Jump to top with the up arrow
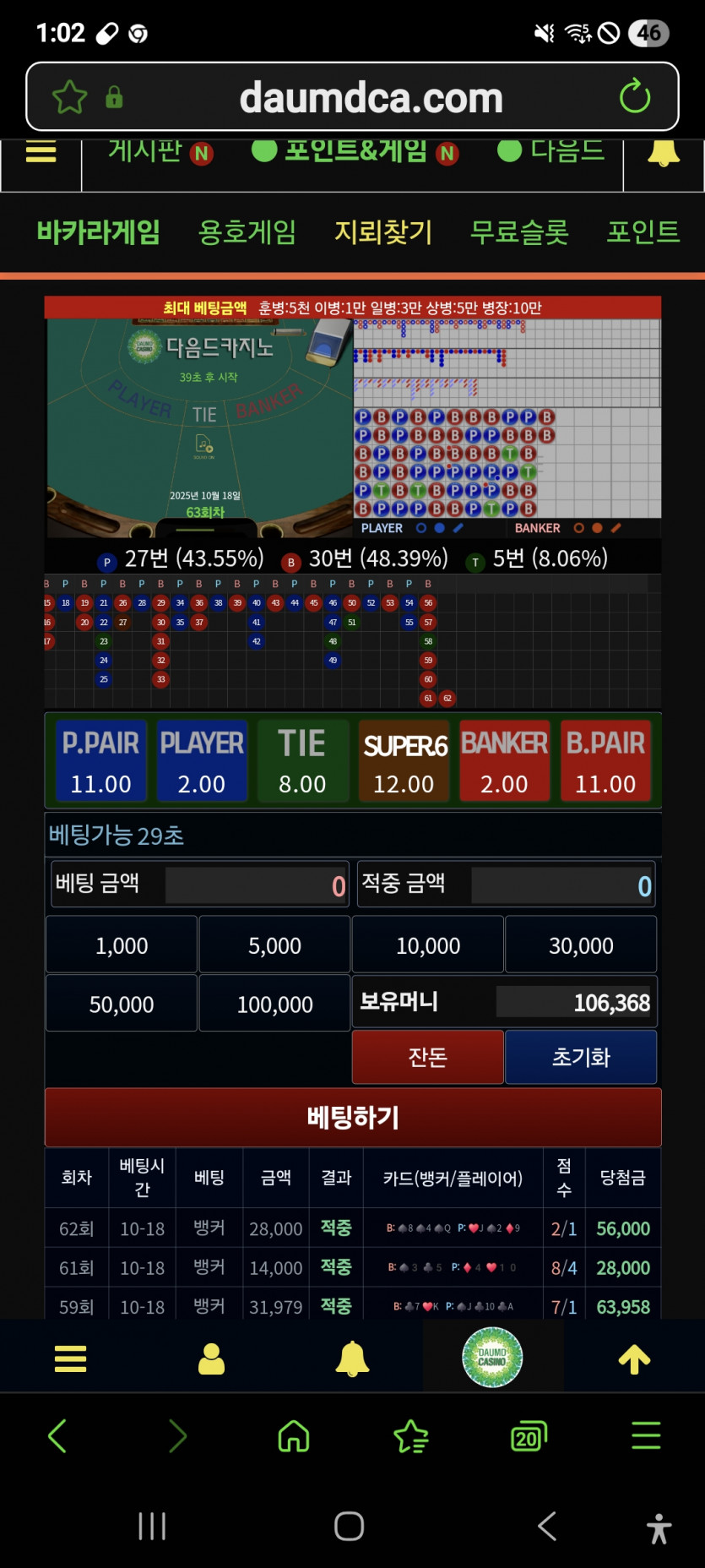The image size is (705, 1568). [x=634, y=1358]
